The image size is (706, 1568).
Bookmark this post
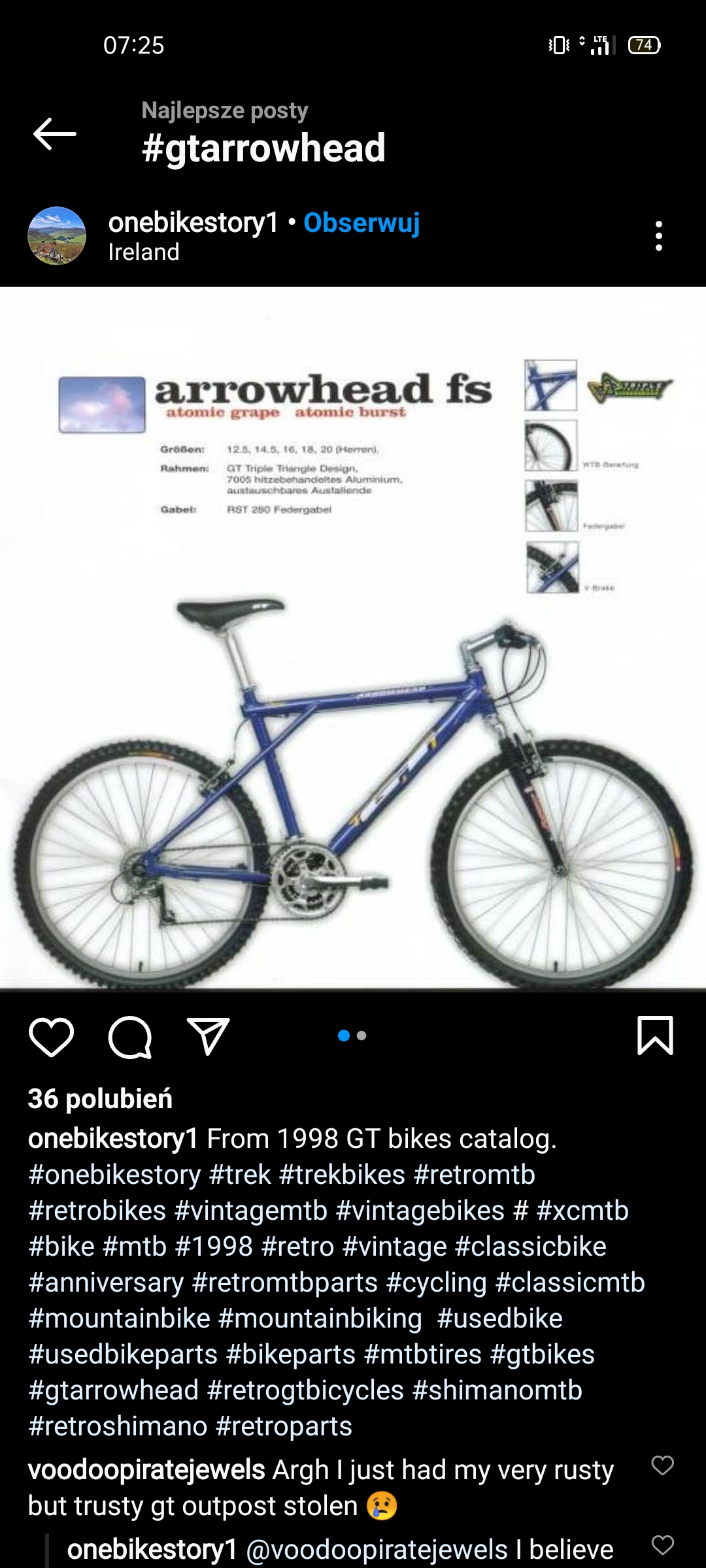tap(655, 1036)
